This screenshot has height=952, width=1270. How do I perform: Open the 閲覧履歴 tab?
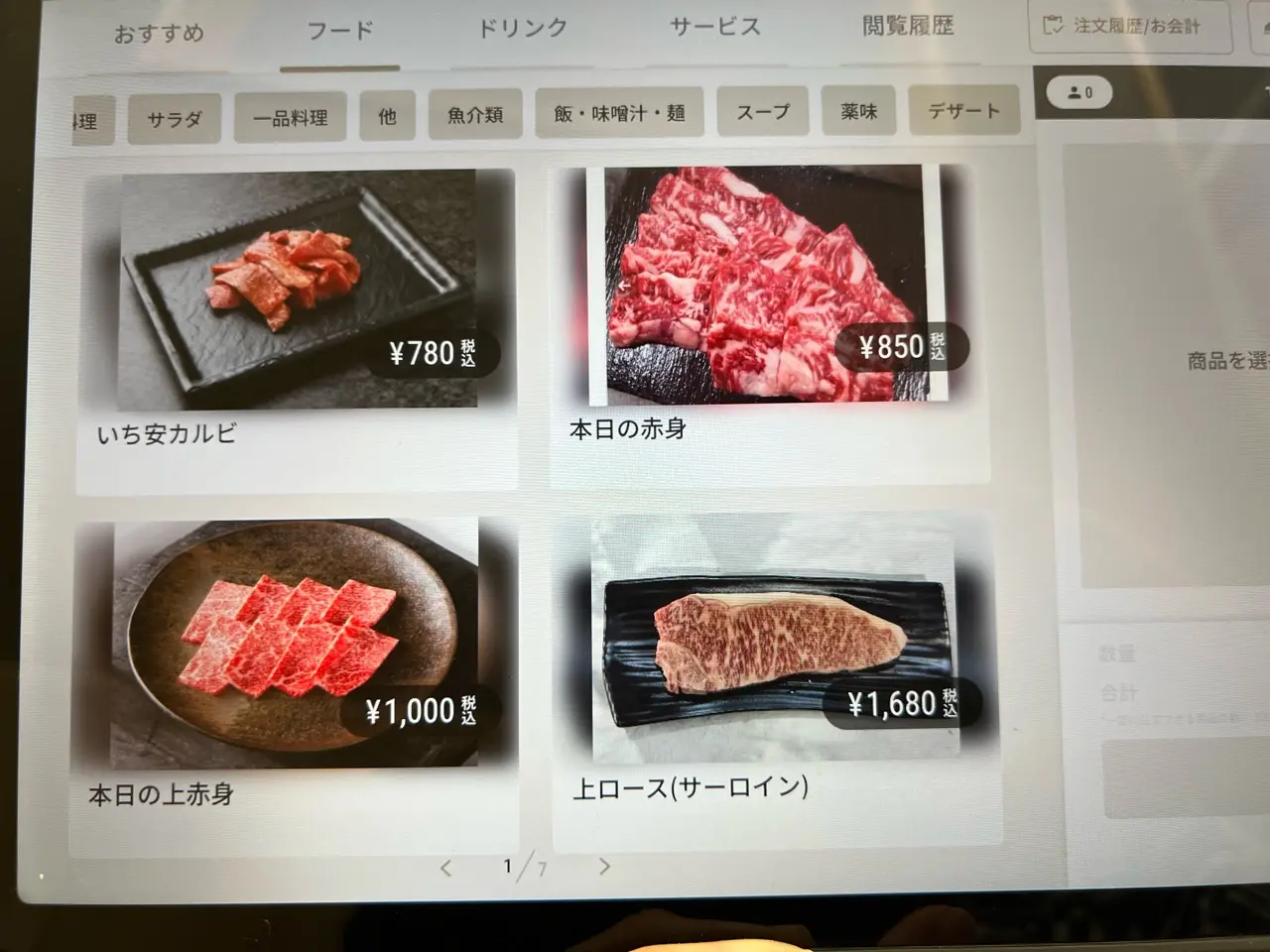pyautogui.click(x=908, y=27)
